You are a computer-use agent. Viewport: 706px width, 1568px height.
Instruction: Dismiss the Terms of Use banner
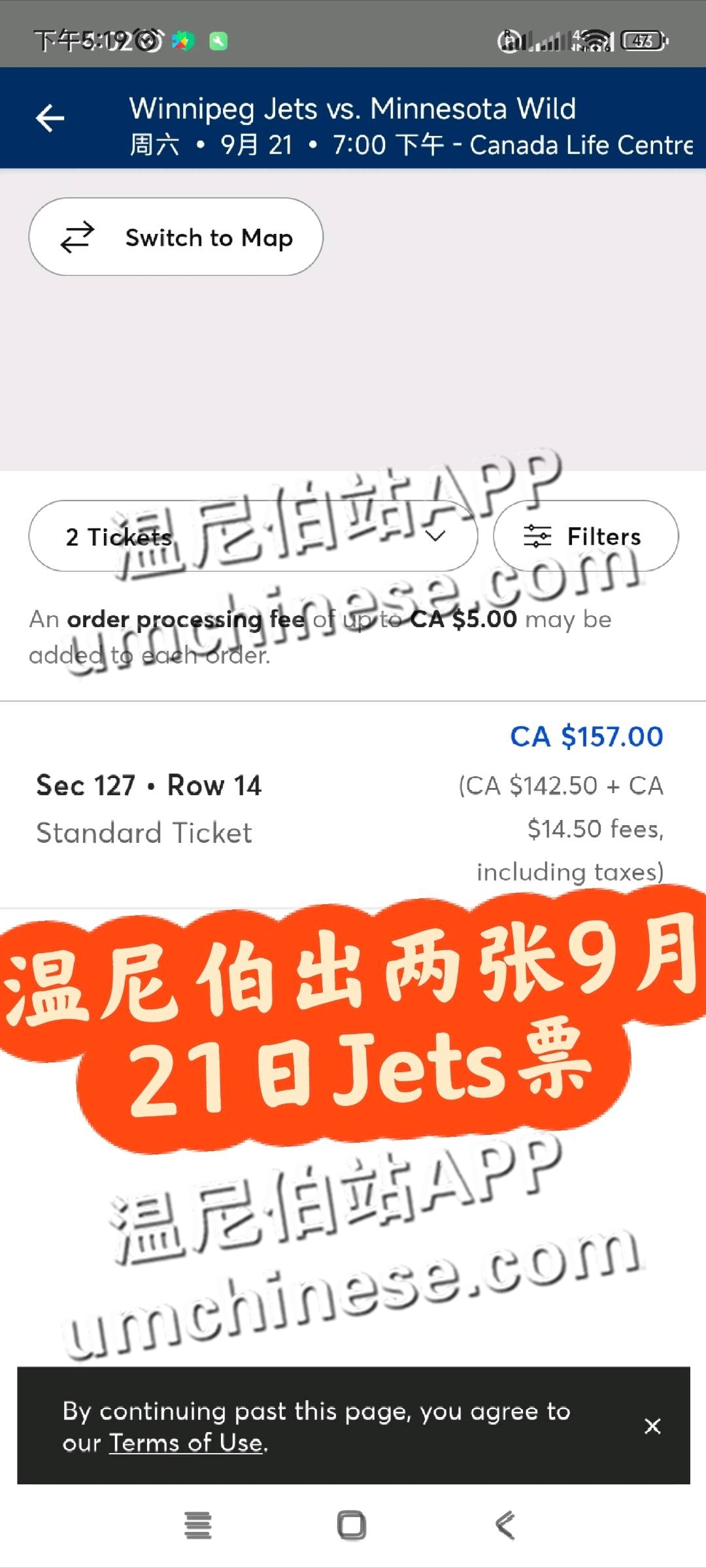click(652, 1426)
